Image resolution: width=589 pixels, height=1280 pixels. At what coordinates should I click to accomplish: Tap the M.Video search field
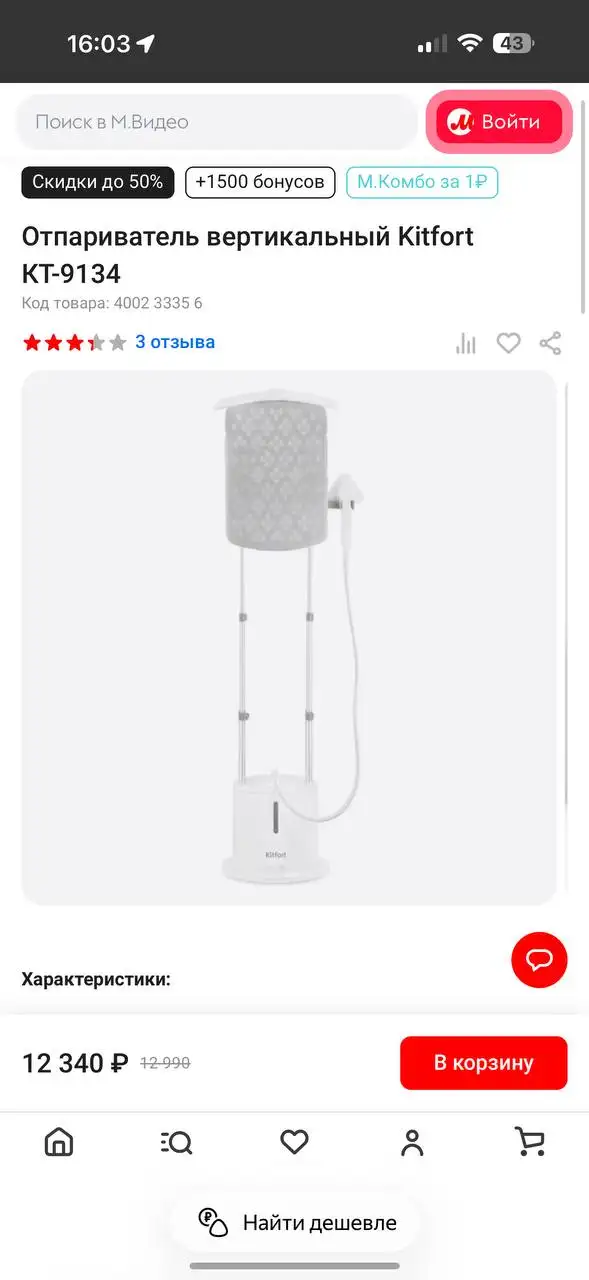(217, 122)
